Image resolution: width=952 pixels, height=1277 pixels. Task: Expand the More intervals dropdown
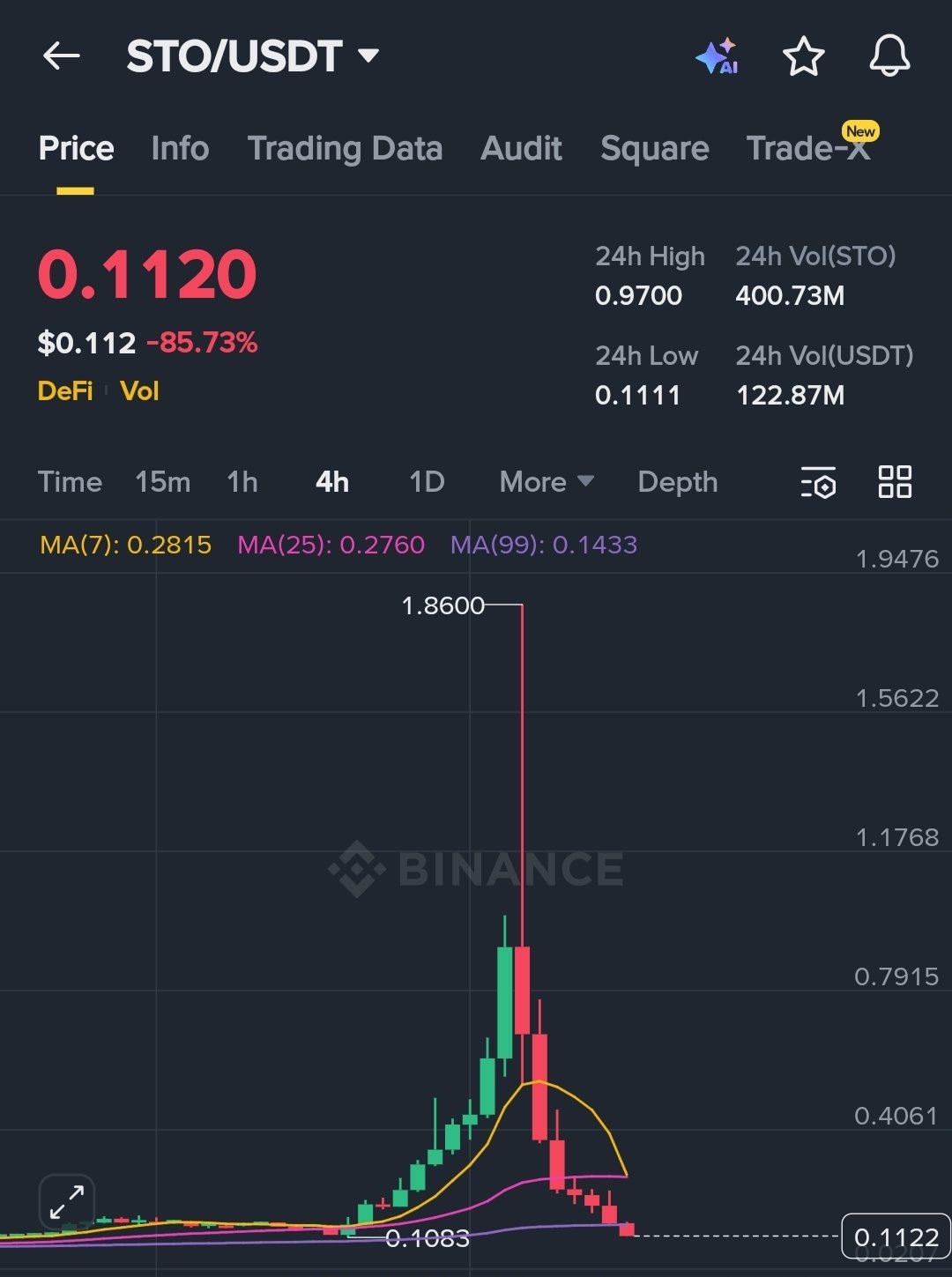pos(546,482)
